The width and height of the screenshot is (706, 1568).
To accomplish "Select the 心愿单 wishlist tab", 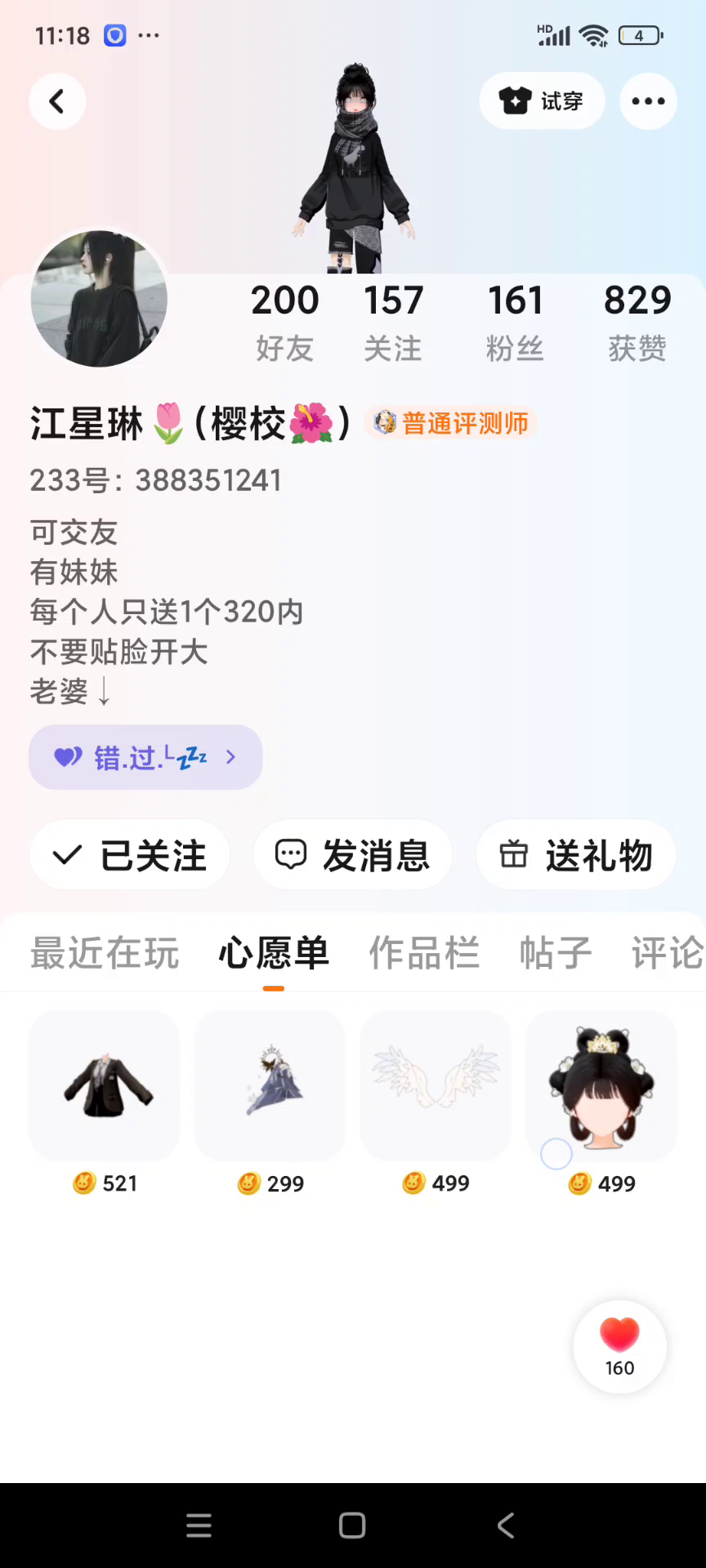I will [x=274, y=953].
